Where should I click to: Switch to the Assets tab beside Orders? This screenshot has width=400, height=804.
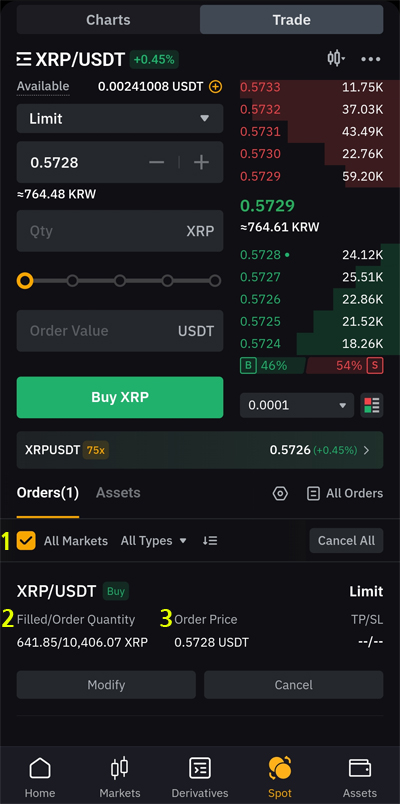point(118,493)
